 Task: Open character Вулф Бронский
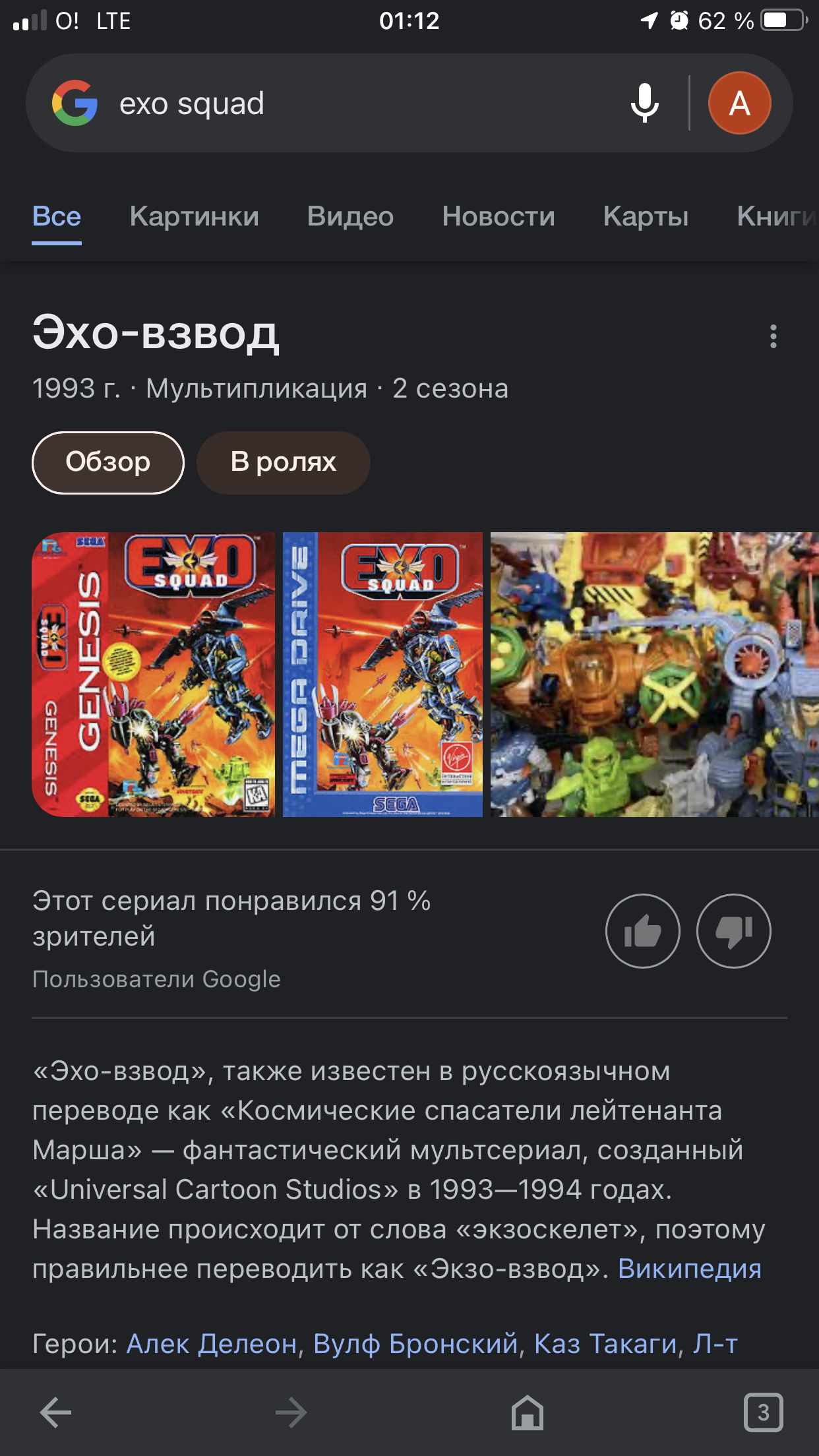[415, 1343]
